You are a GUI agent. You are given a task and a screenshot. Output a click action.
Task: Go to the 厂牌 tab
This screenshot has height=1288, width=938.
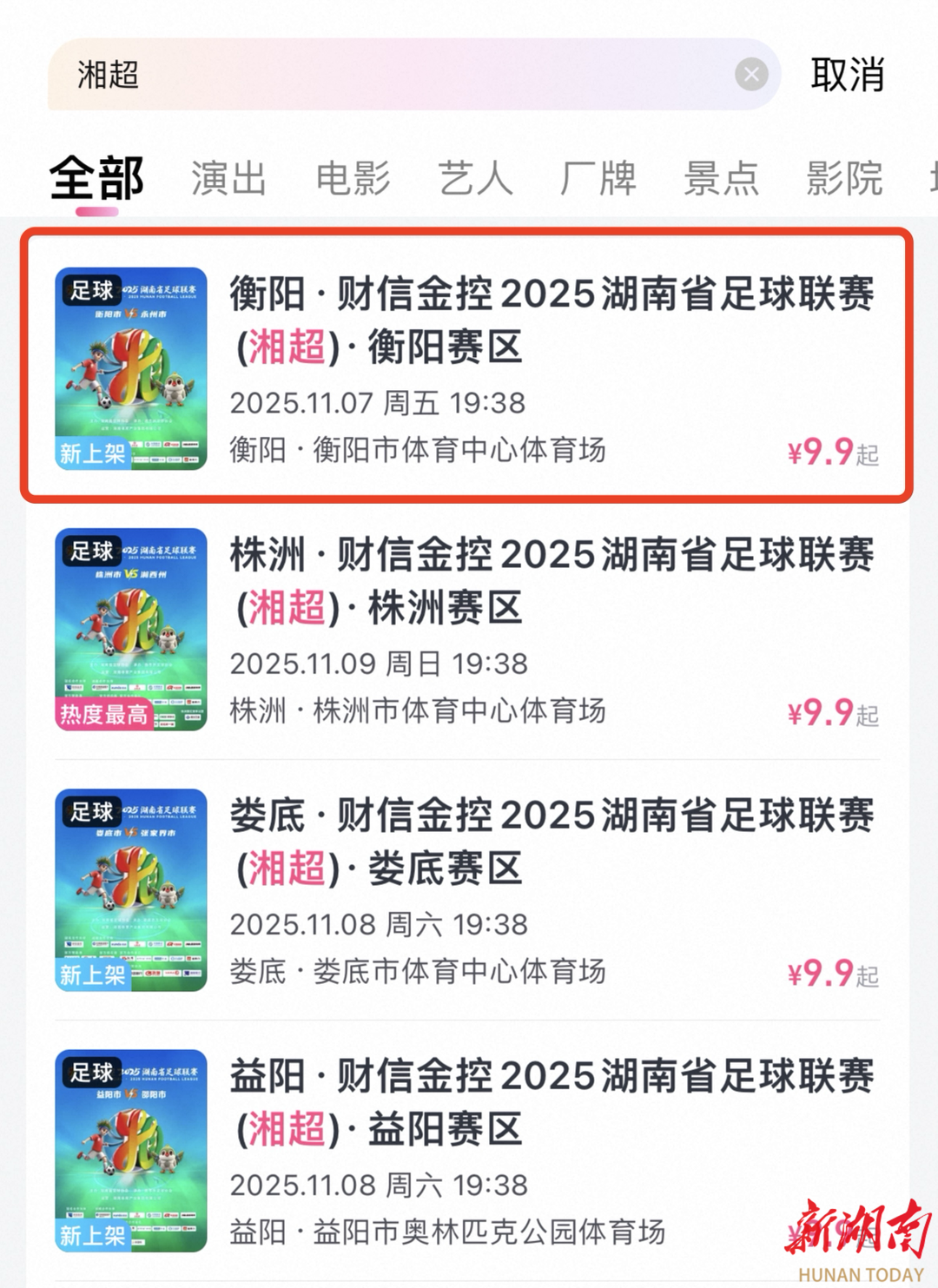tap(598, 179)
